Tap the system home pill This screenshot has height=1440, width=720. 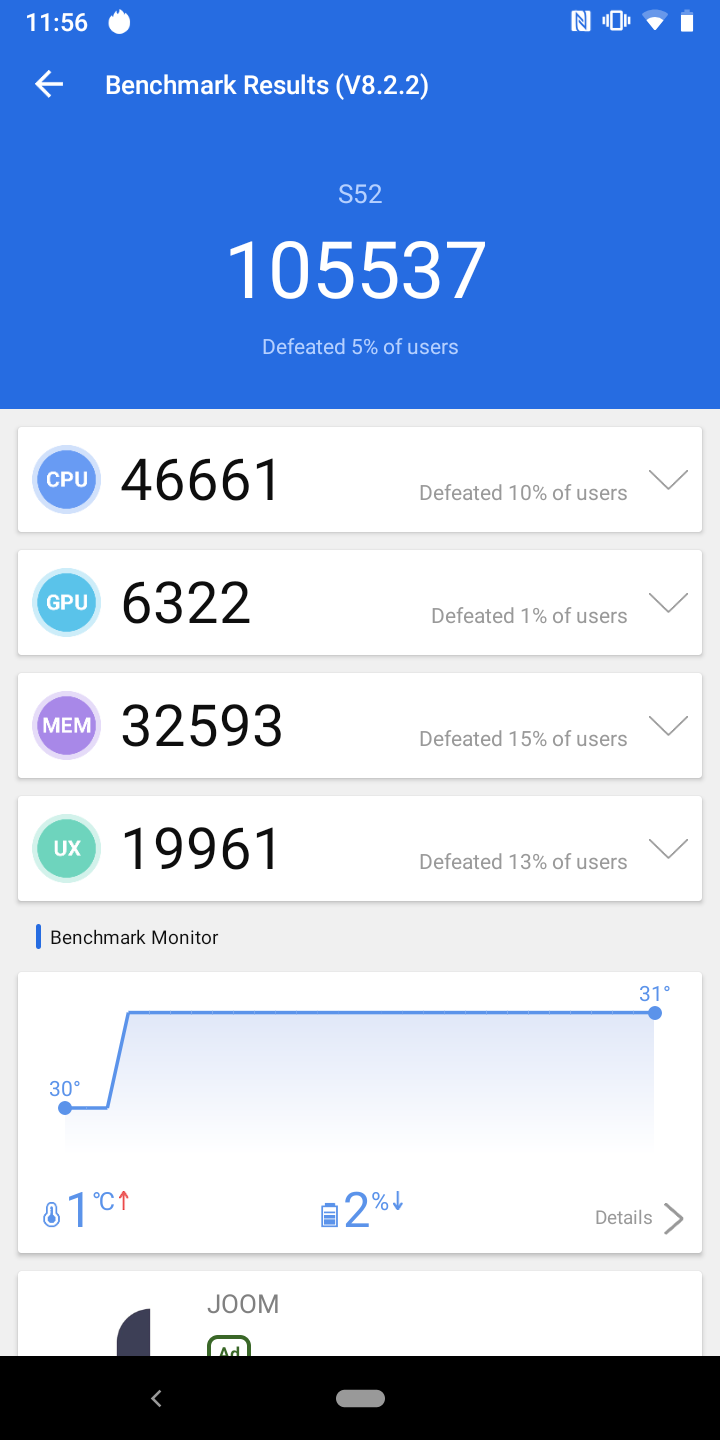pyautogui.click(x=360, y=1398)
